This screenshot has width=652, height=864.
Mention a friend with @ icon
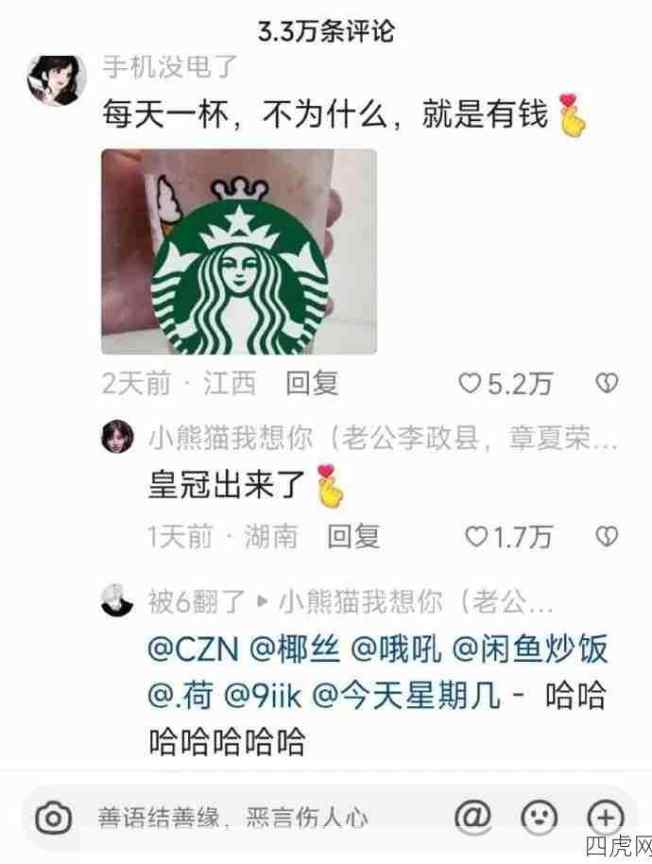point(467,816)
